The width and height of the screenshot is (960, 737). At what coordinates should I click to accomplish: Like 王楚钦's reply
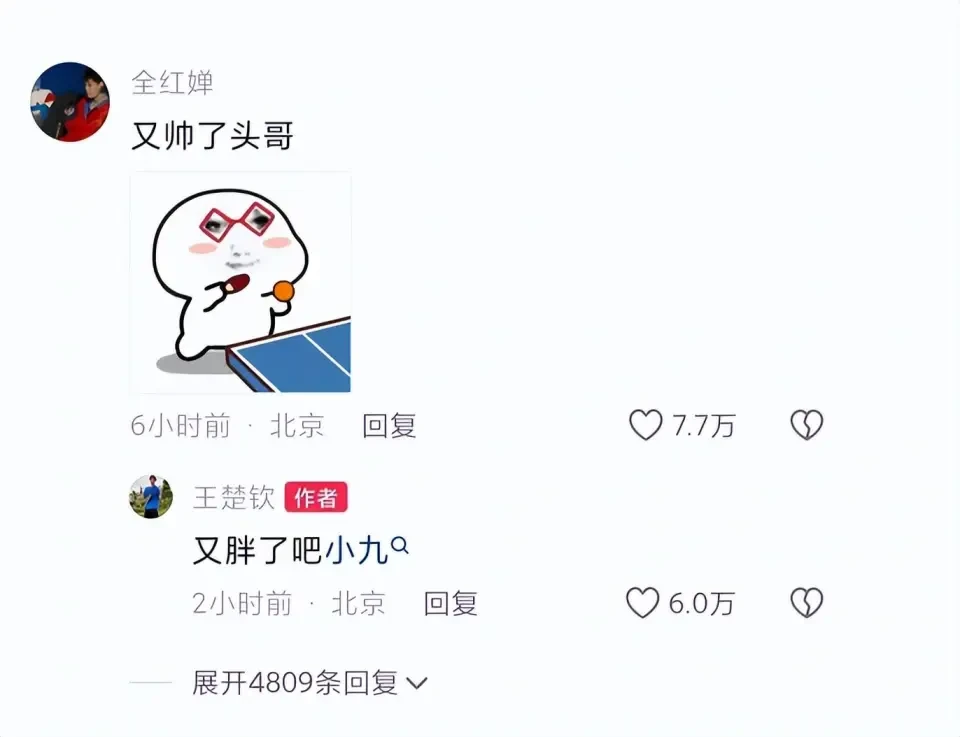(643, 603)
